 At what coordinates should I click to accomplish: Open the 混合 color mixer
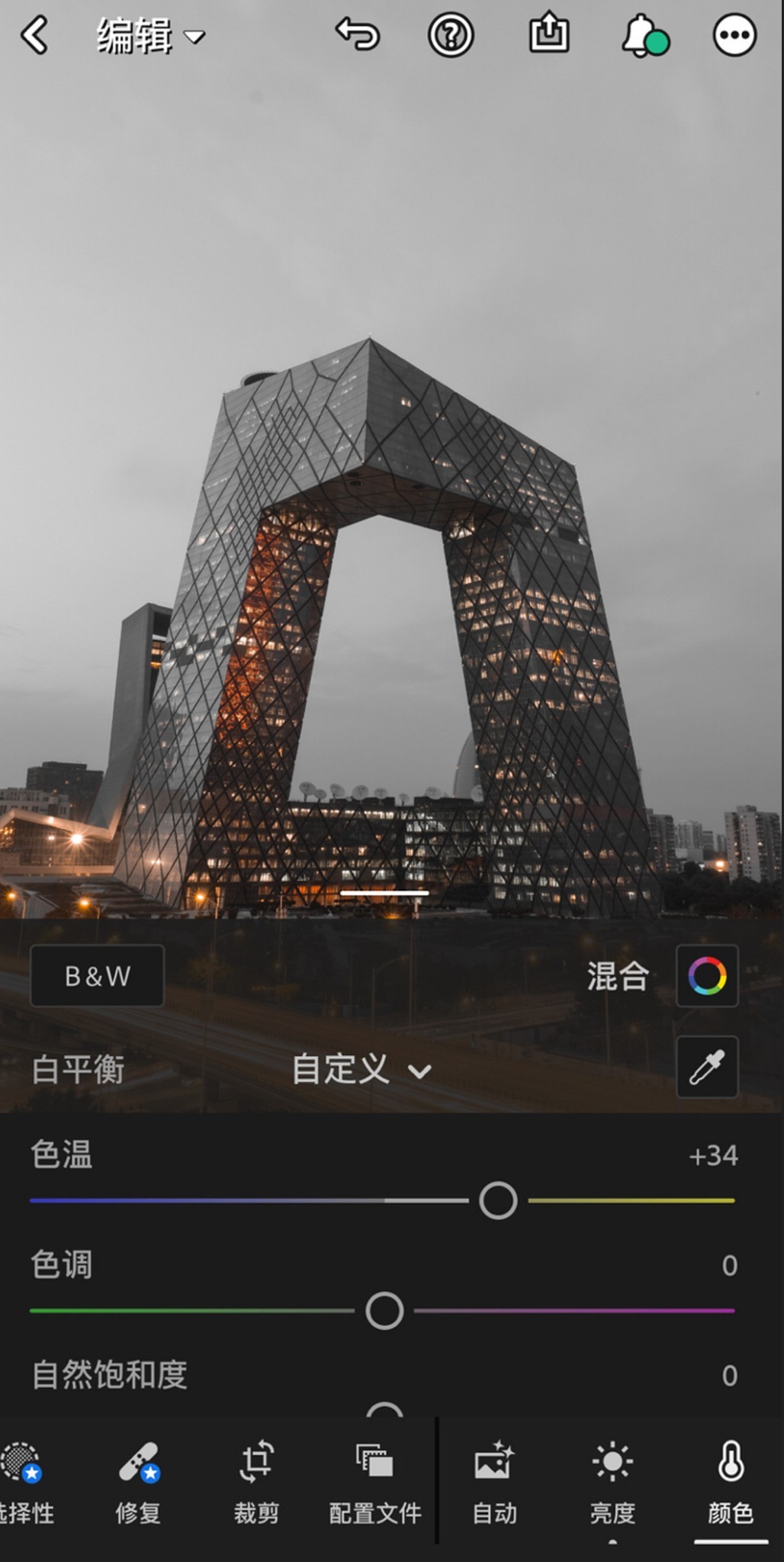pos(706,976)
